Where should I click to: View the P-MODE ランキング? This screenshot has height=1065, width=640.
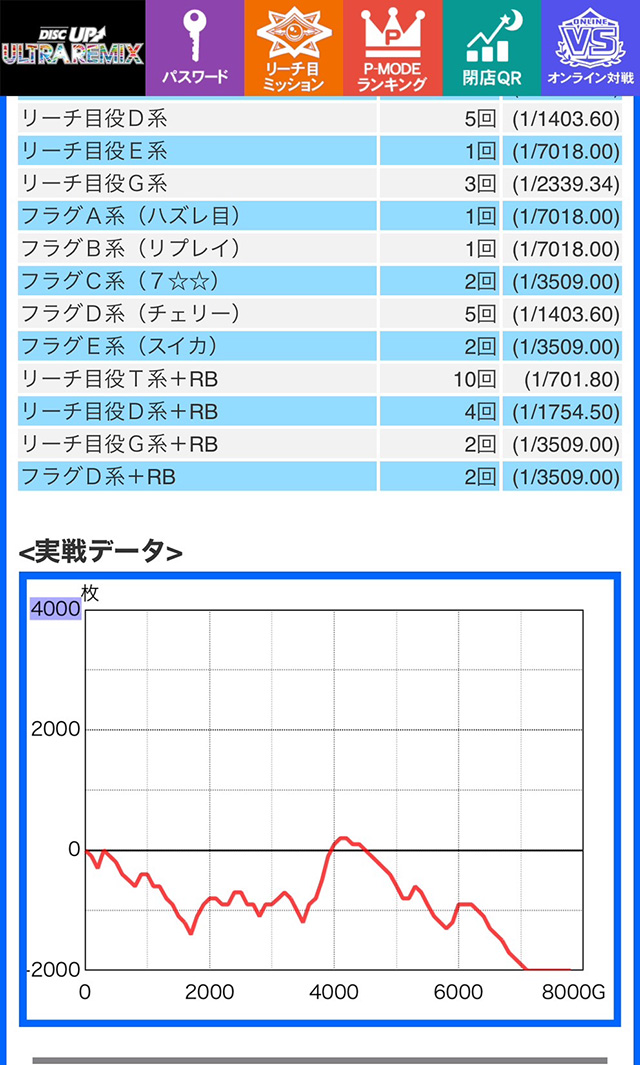pyautogui.click(x=393, y=48)
